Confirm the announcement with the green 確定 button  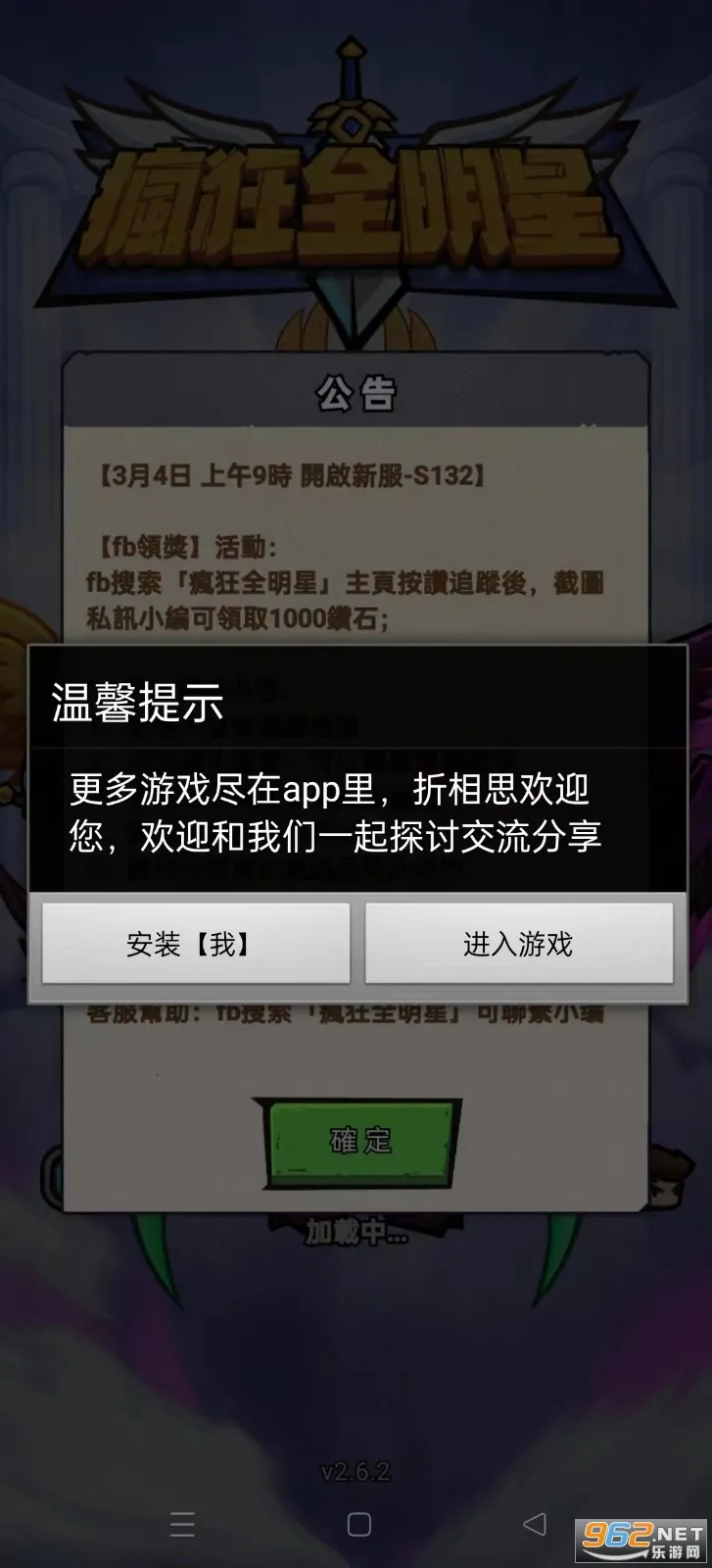click(360, 1143)
